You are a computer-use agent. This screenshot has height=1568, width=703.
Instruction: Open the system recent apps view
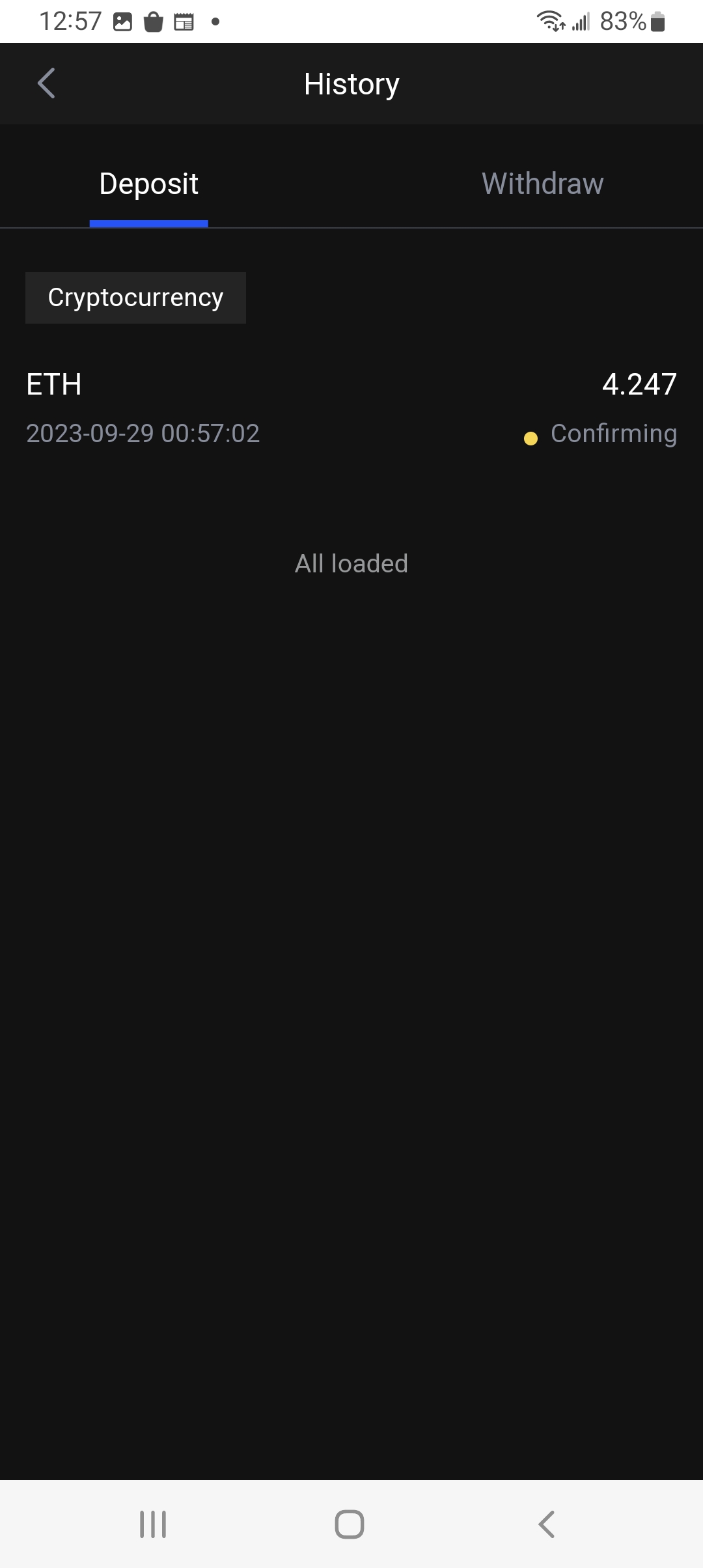[153, 1524]
